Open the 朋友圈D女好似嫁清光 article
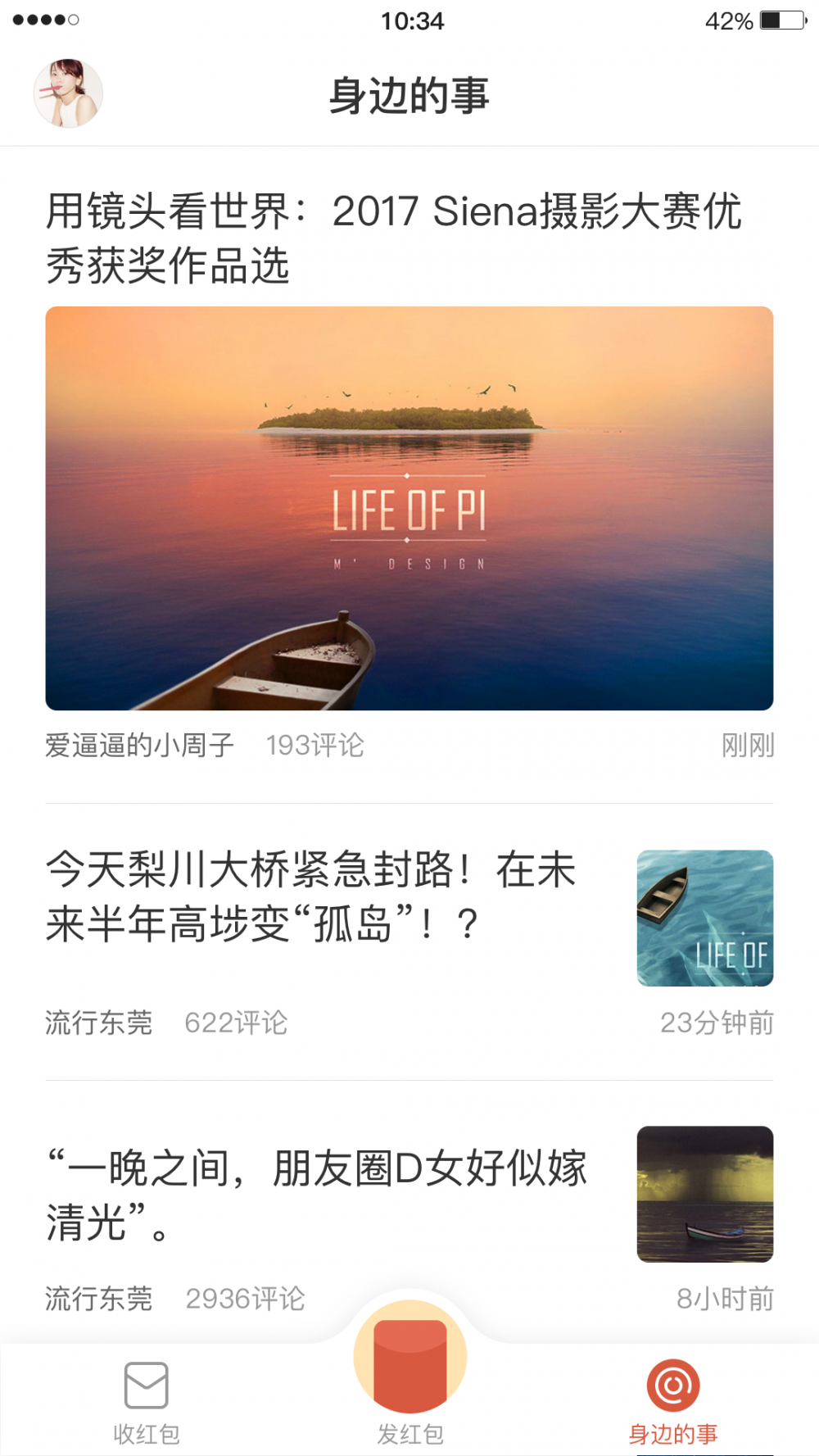 click(316, 1194)
